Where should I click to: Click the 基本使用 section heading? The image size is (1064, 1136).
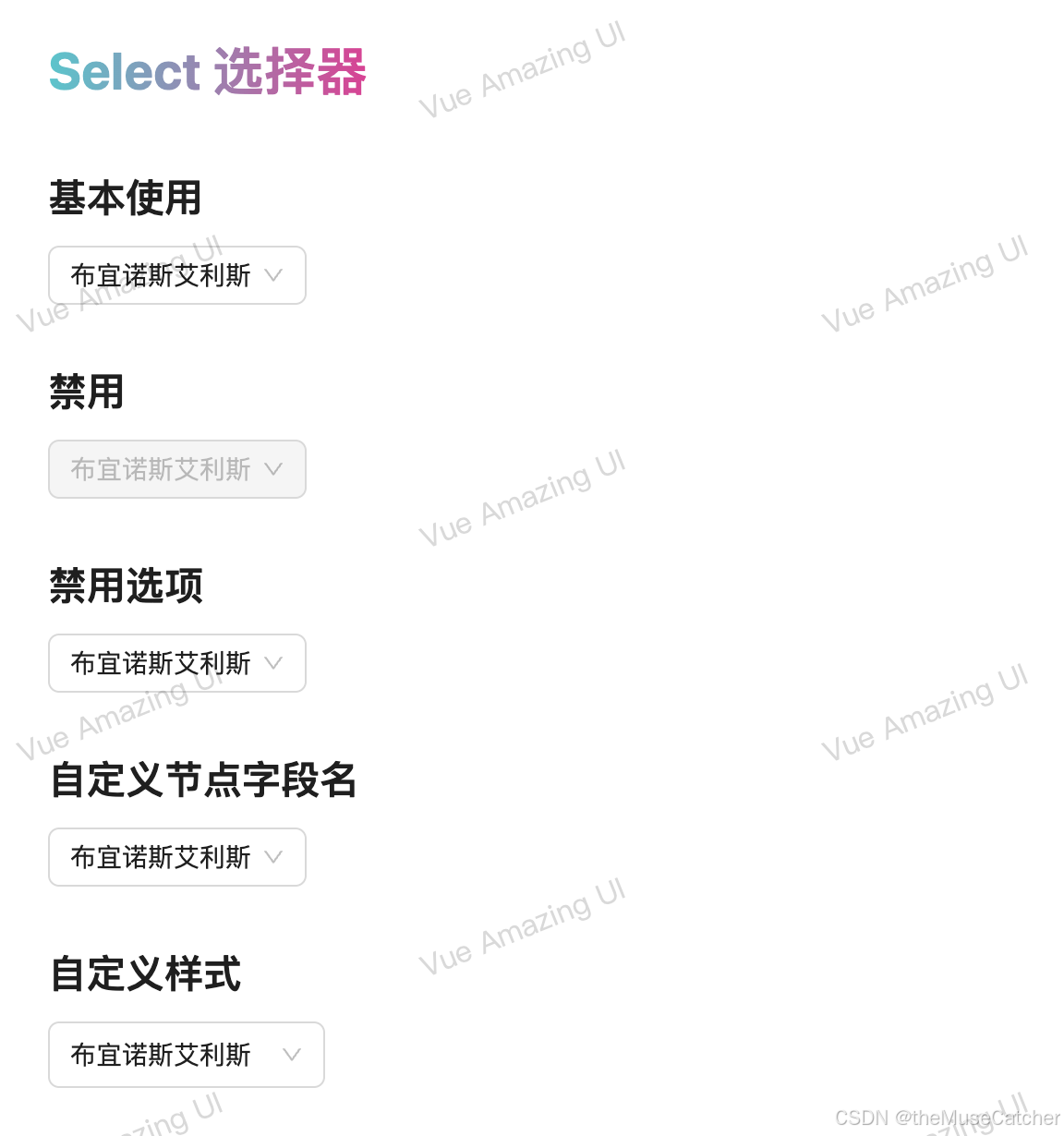125,197
